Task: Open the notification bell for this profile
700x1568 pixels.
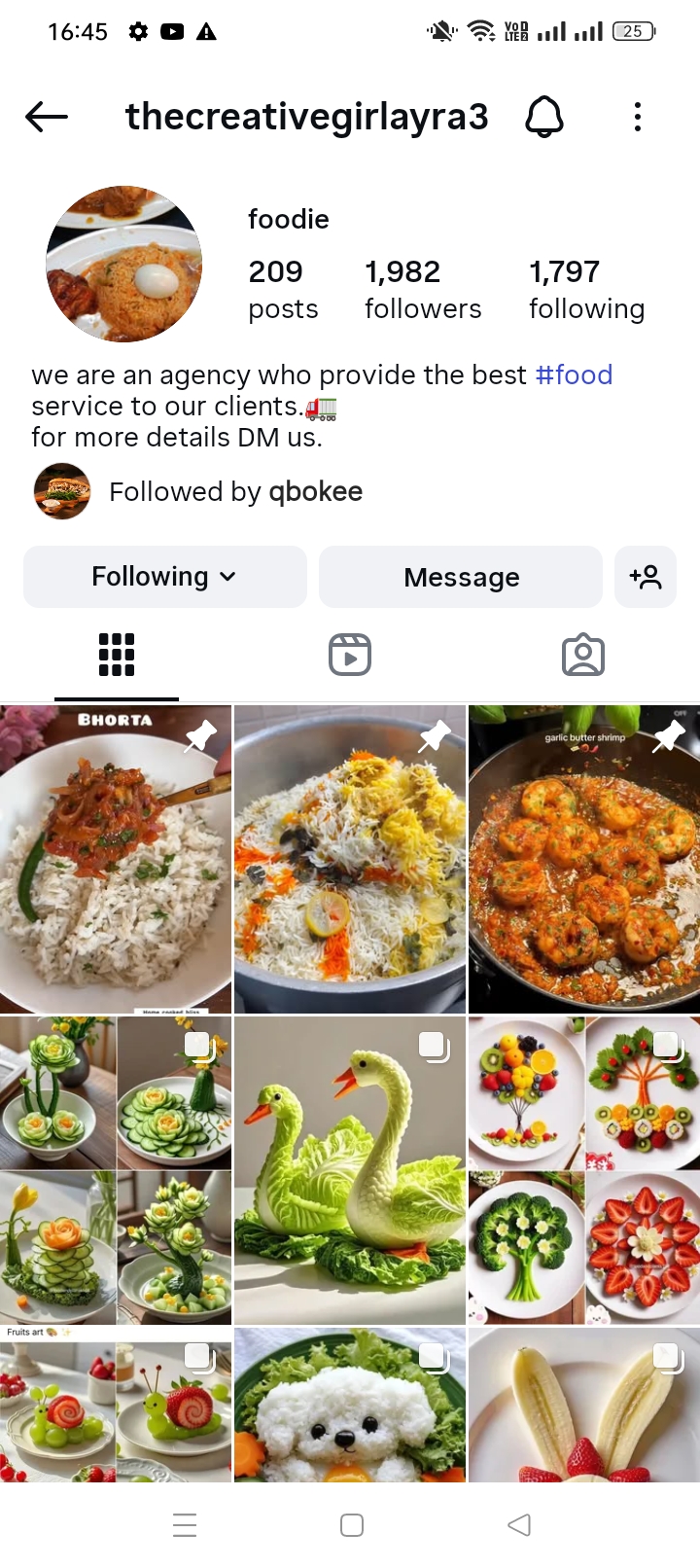Action: coord(544,118)
